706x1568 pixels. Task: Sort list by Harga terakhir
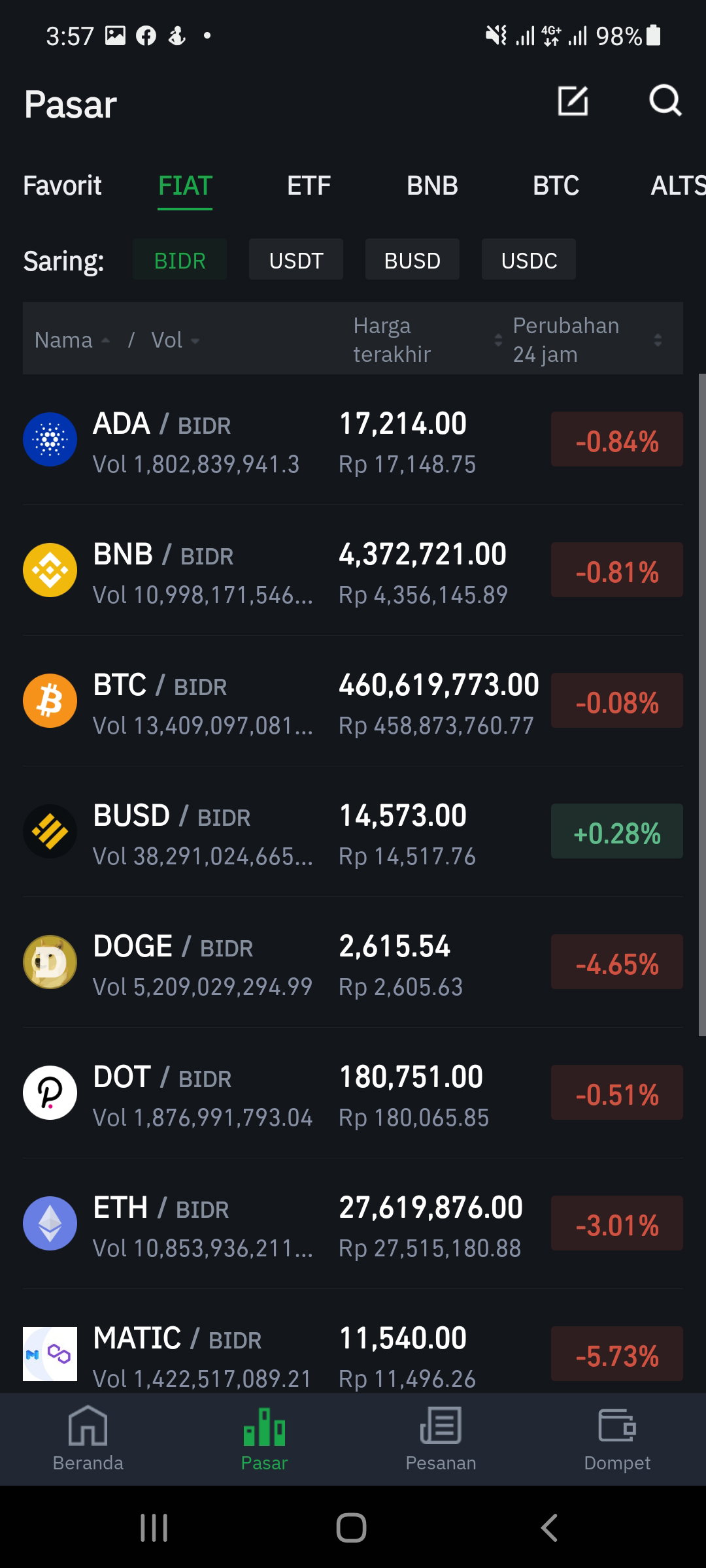click(x=428, y=340)
